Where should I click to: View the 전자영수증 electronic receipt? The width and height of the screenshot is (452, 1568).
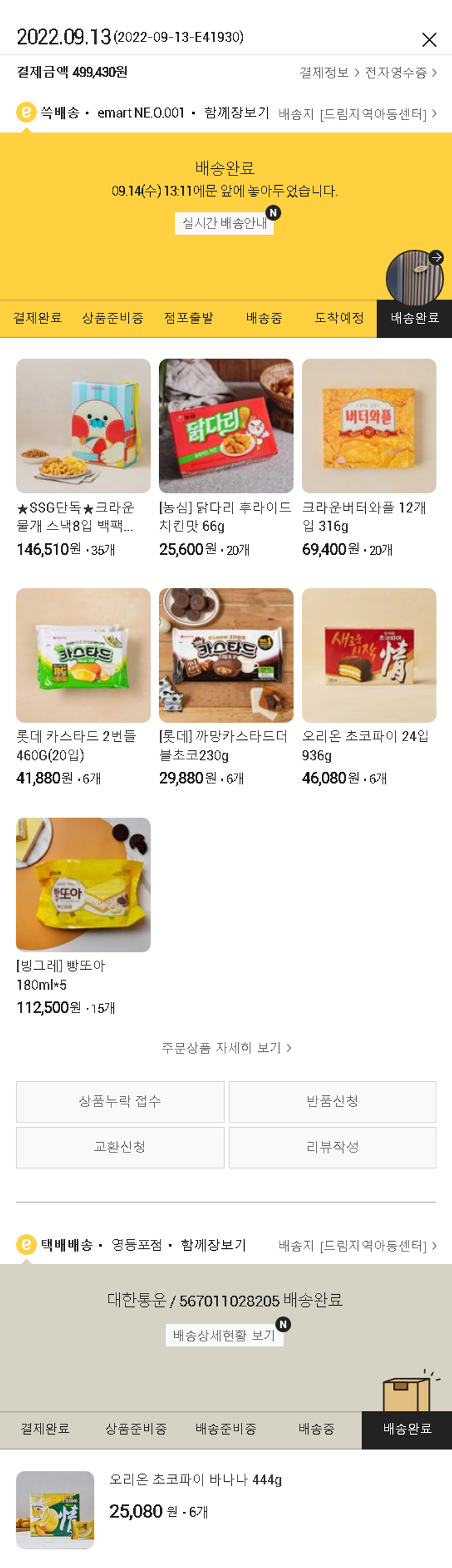[400, 73]
